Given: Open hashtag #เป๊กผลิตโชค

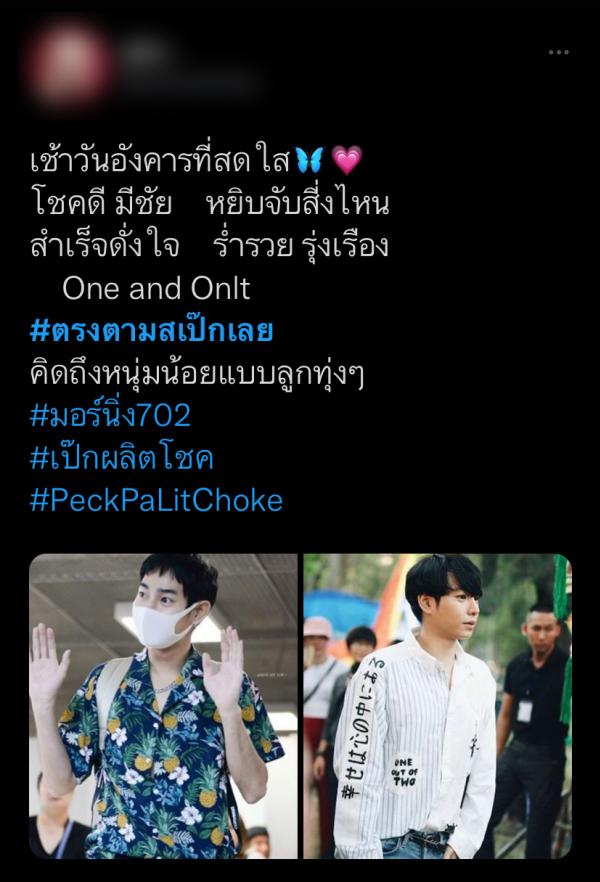Looking at the screenshot, I should 121,458.
